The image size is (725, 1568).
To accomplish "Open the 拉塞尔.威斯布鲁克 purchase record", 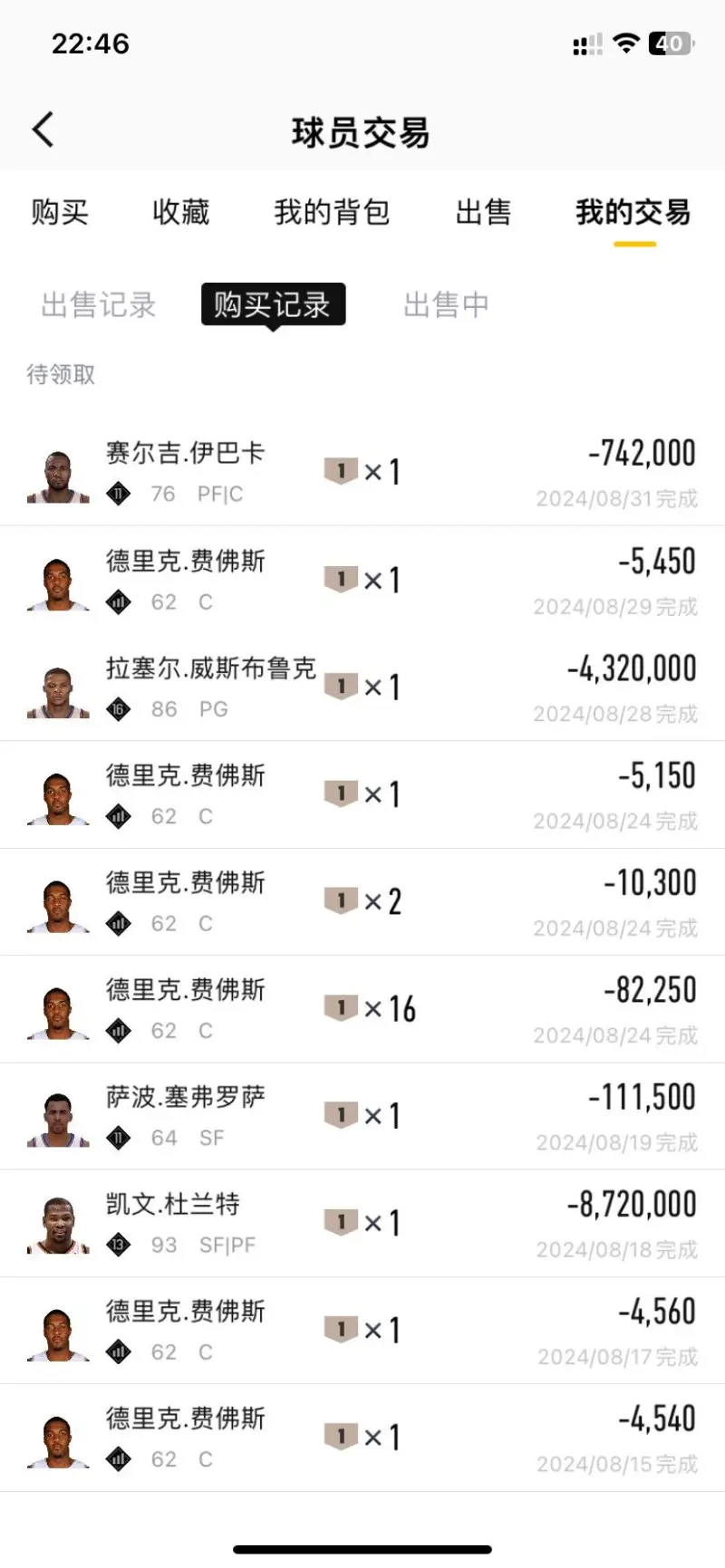I will (362, 687).
